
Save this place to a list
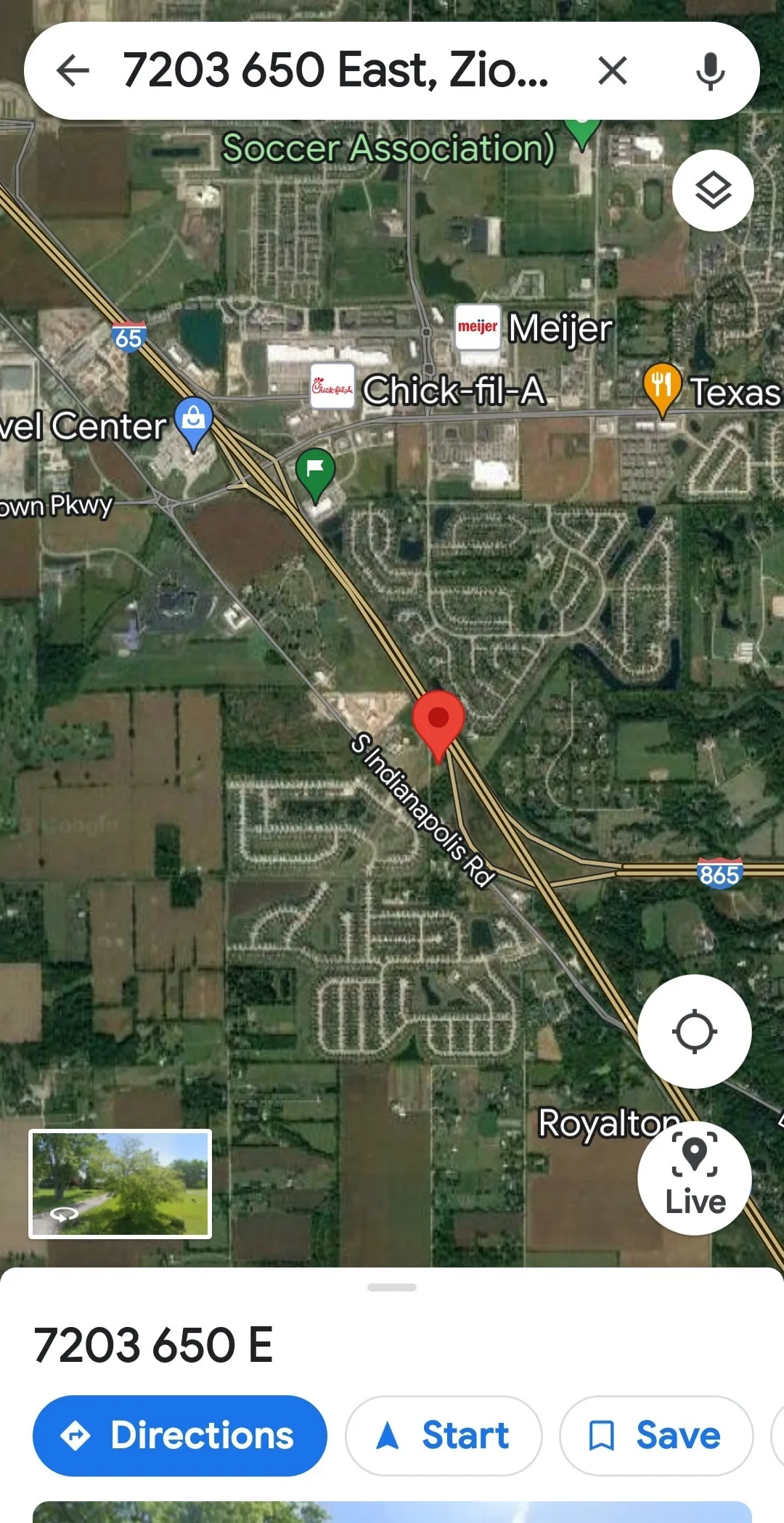click(656, 1435)
